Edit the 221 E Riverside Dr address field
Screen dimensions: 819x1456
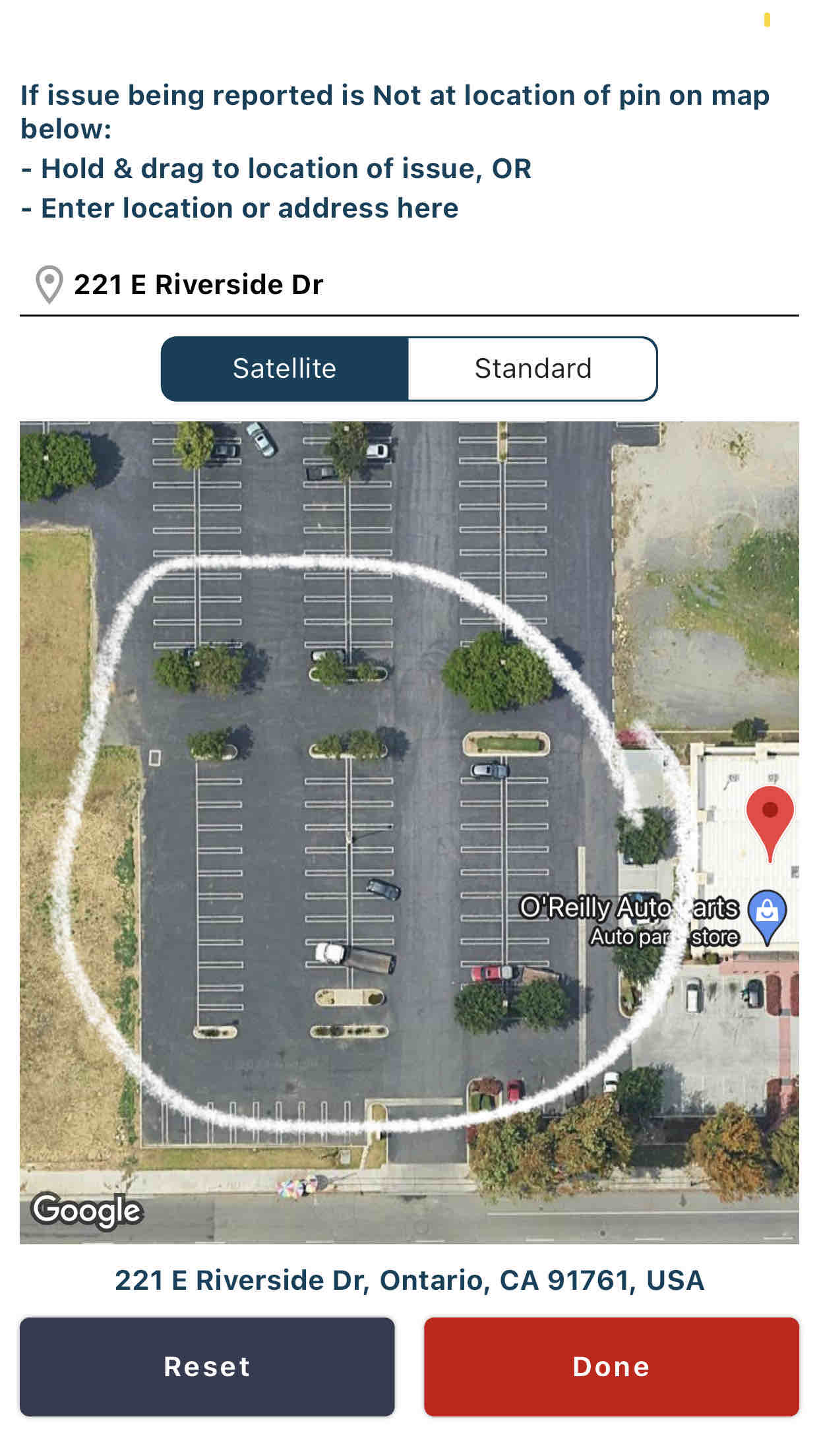point(409,285)
